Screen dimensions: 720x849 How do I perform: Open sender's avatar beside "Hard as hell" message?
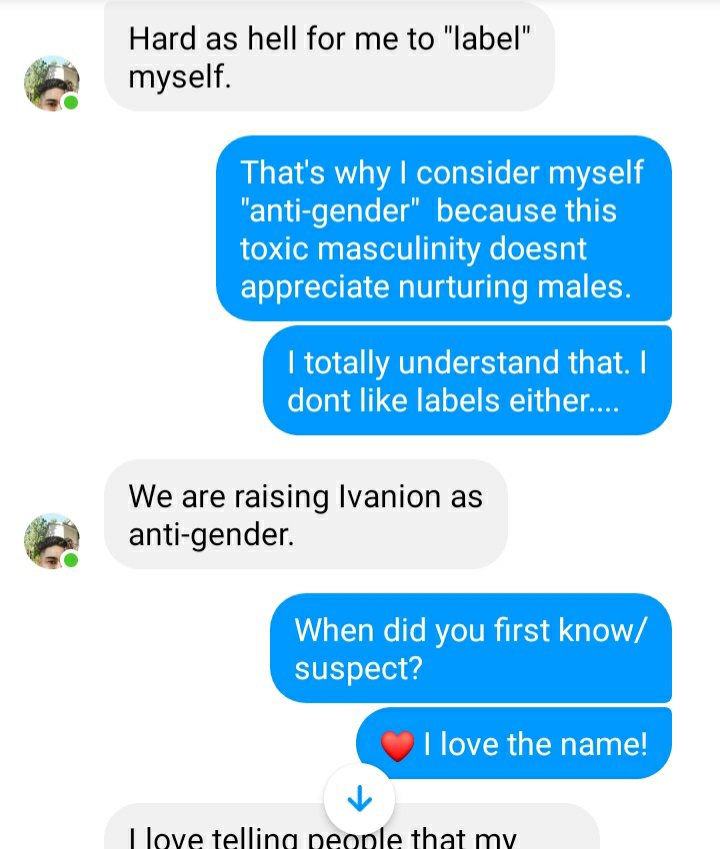[x=51, y=84]
